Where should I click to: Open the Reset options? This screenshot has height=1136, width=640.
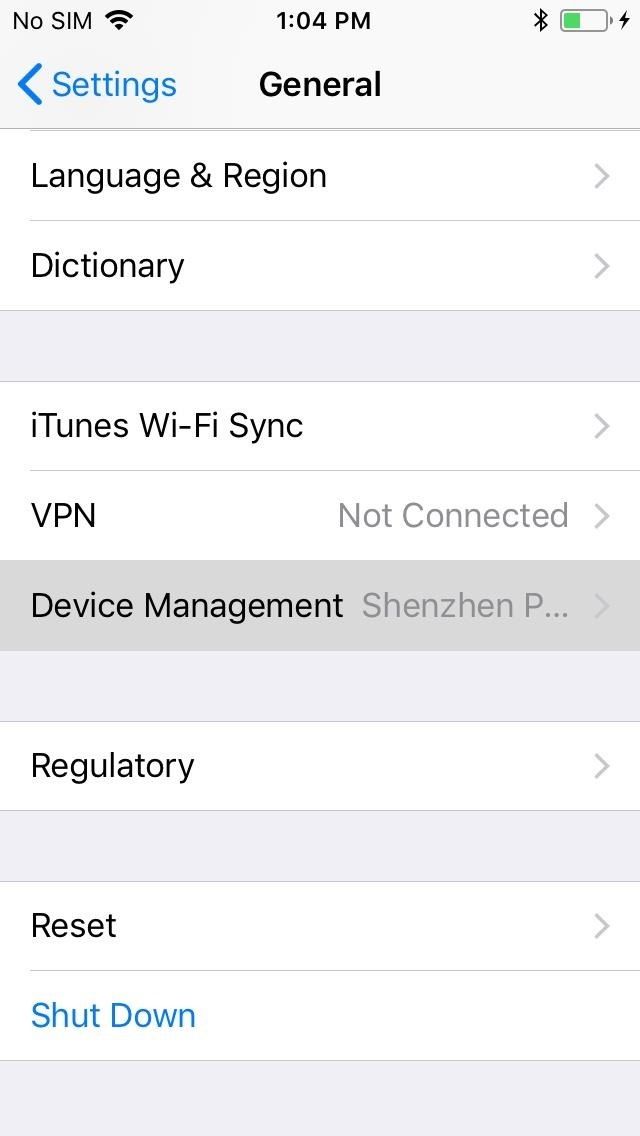(320, 926)
